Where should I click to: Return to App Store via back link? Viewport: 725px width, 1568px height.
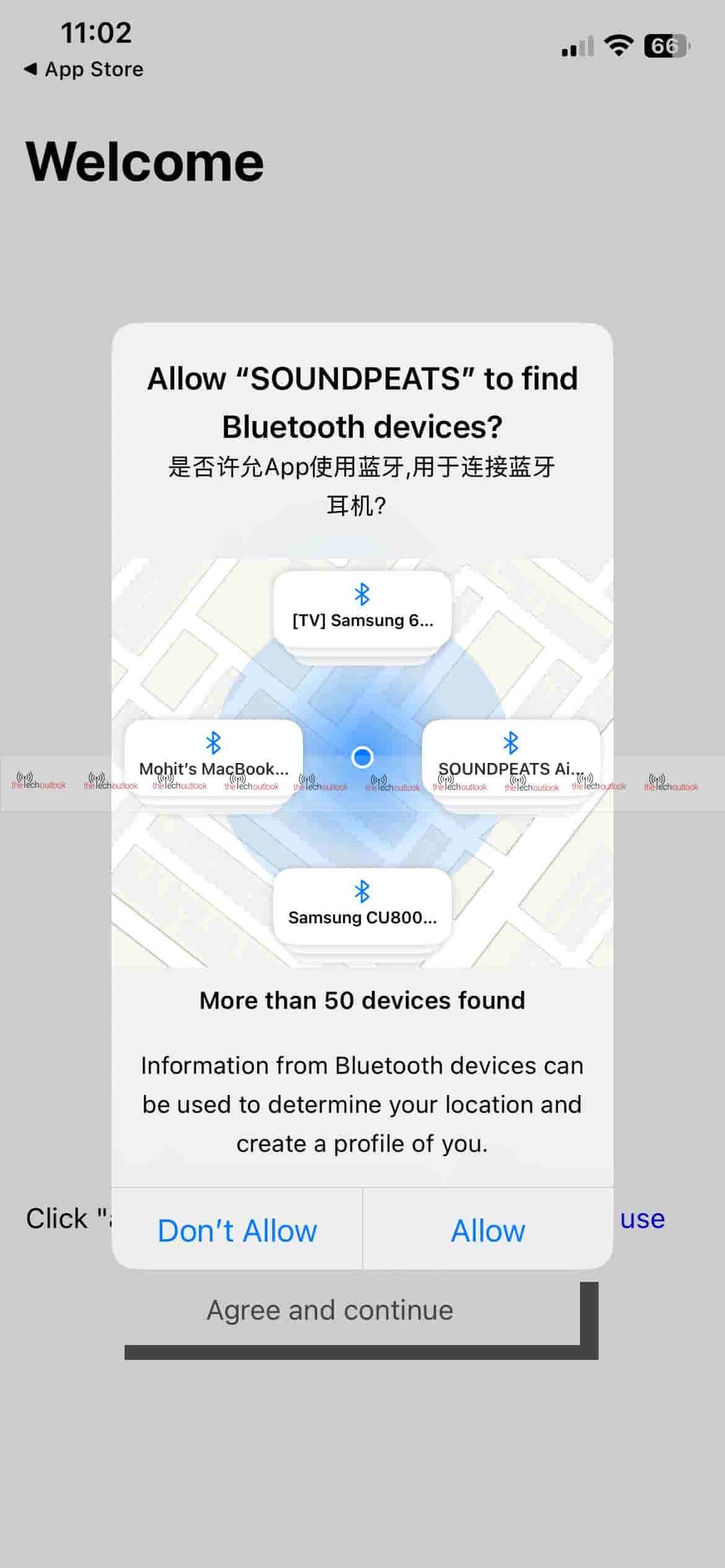click(84, 69)
